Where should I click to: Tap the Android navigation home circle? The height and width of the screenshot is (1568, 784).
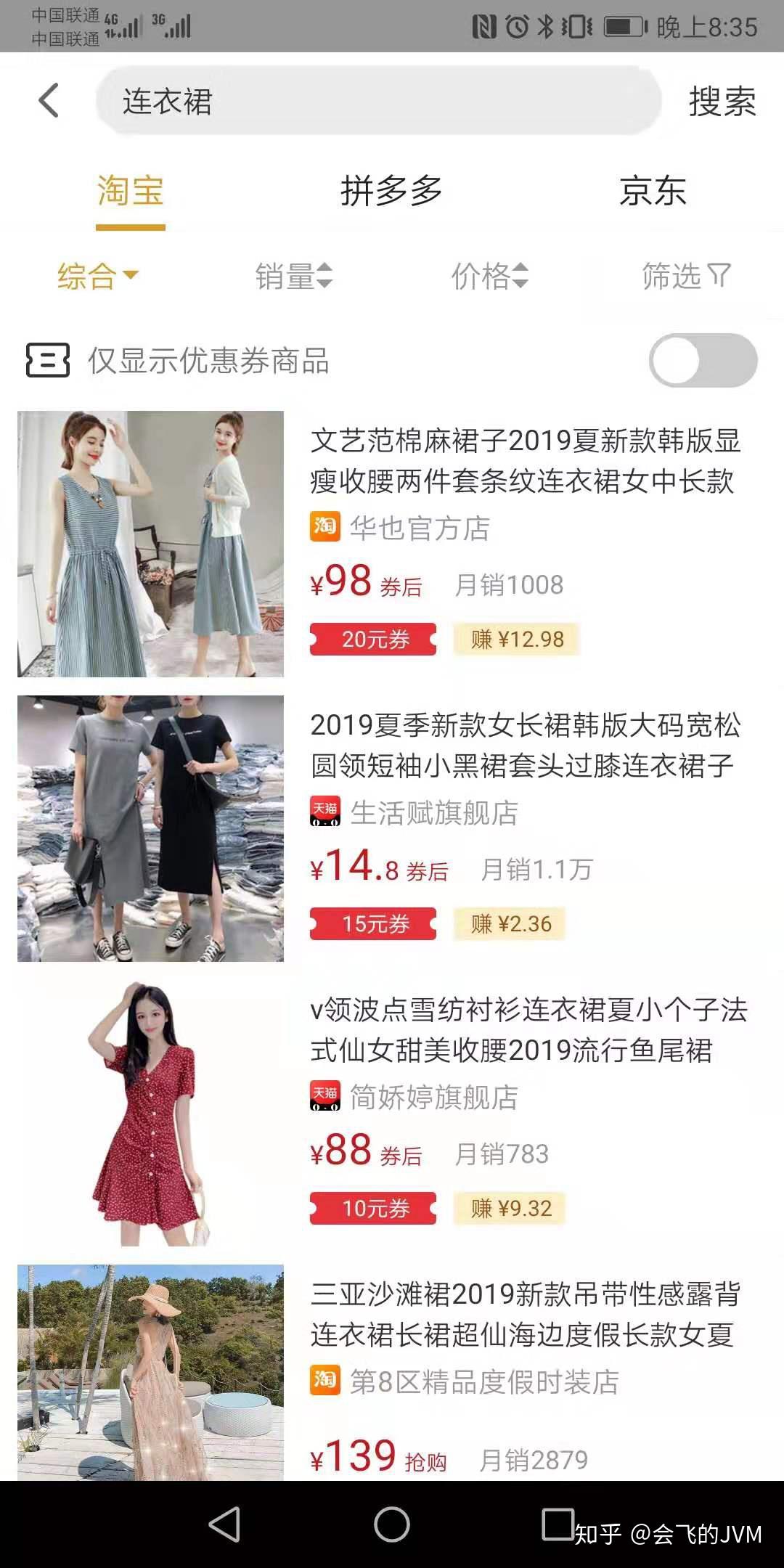click(391, 1523)
